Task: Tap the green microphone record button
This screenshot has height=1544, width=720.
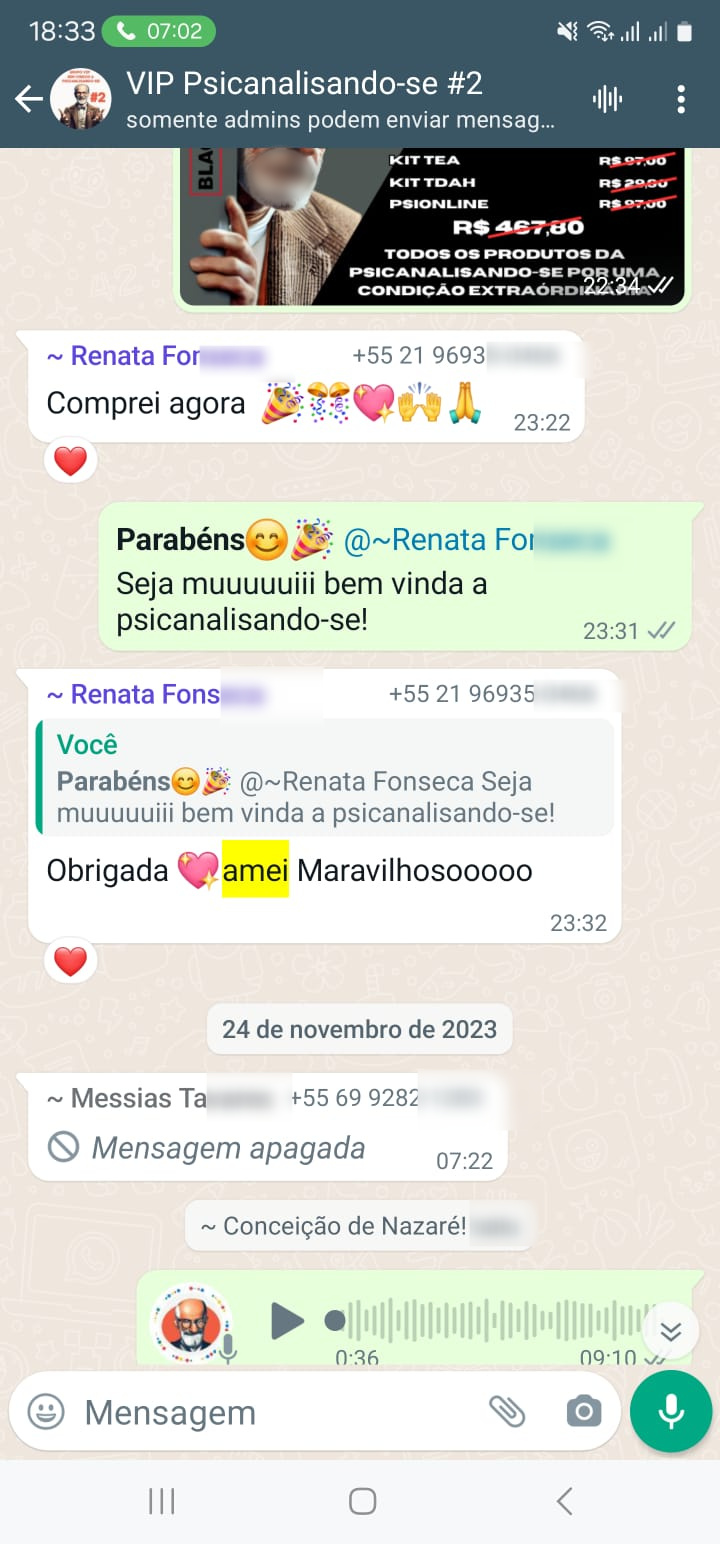Action: click(671, 1411)
